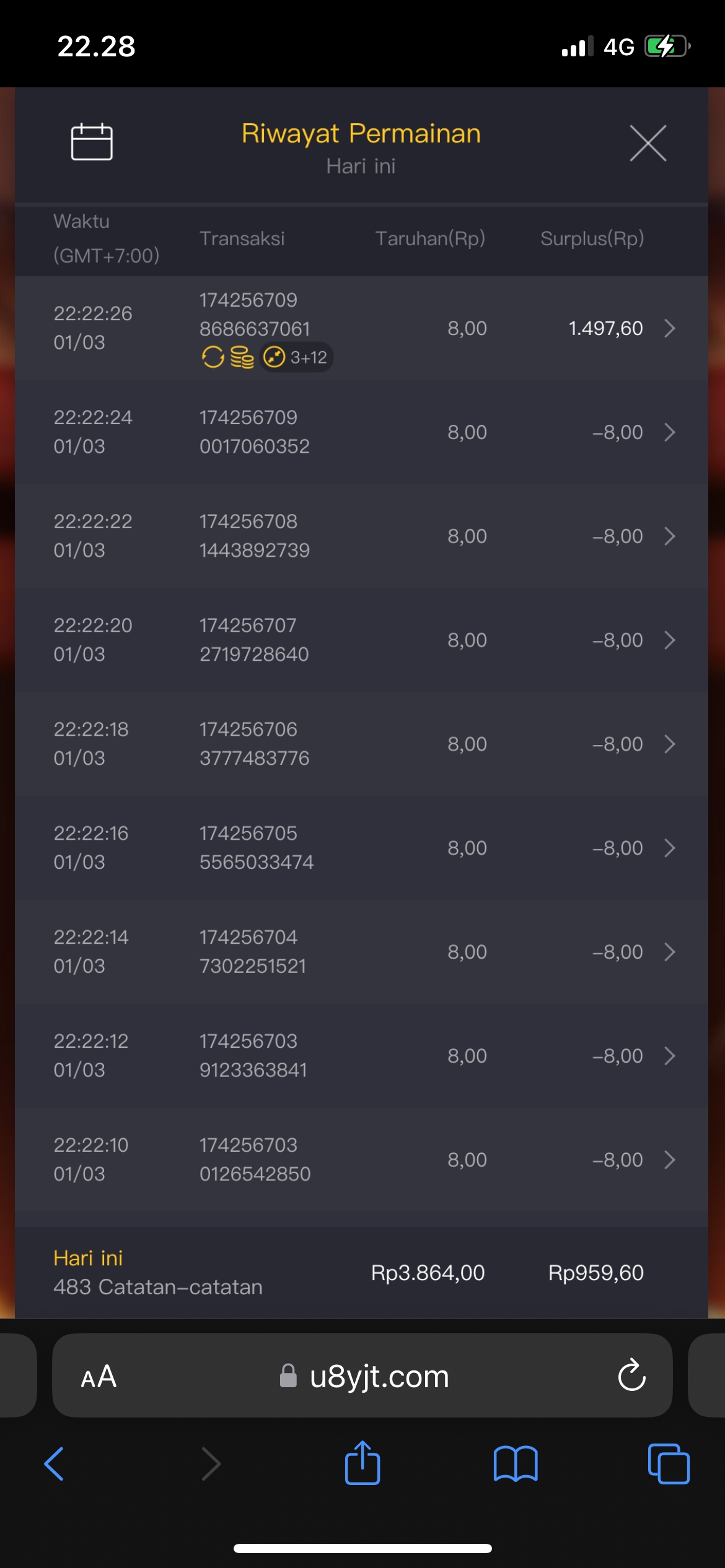Close the Riwayat Permainan panel

tap(648, 143)
